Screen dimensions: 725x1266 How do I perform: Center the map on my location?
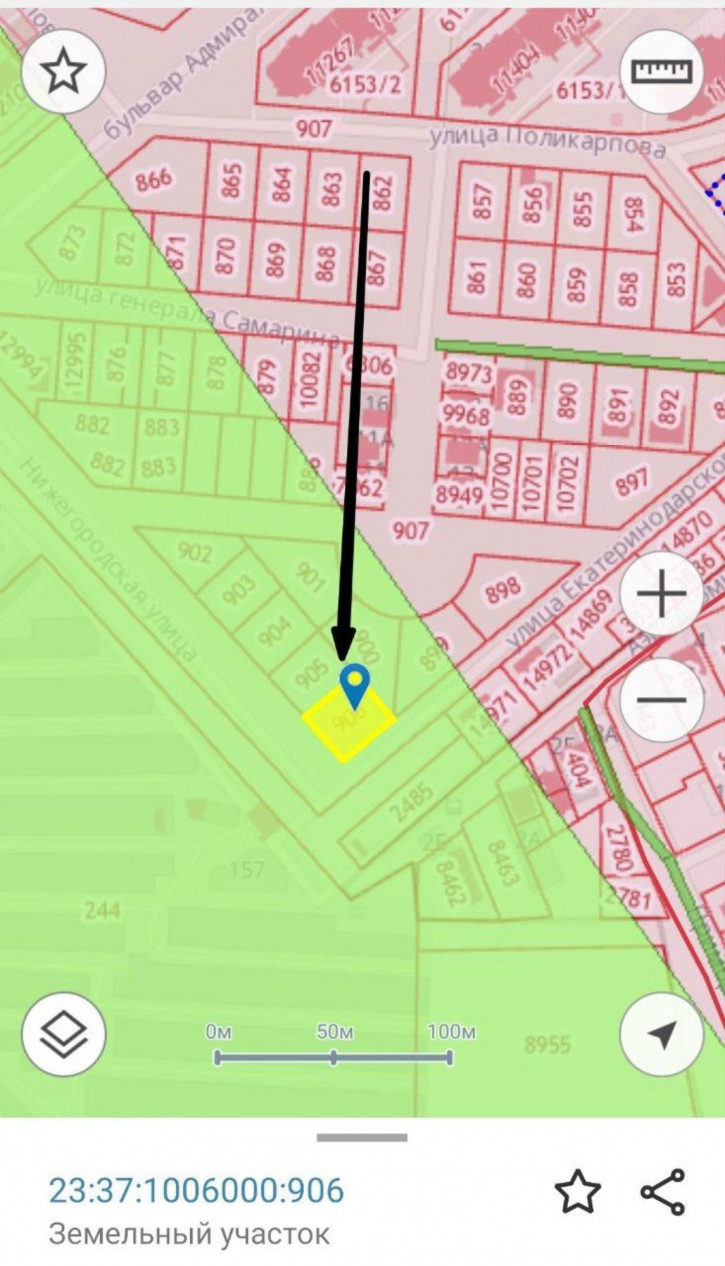click(x=661, y=1035)
